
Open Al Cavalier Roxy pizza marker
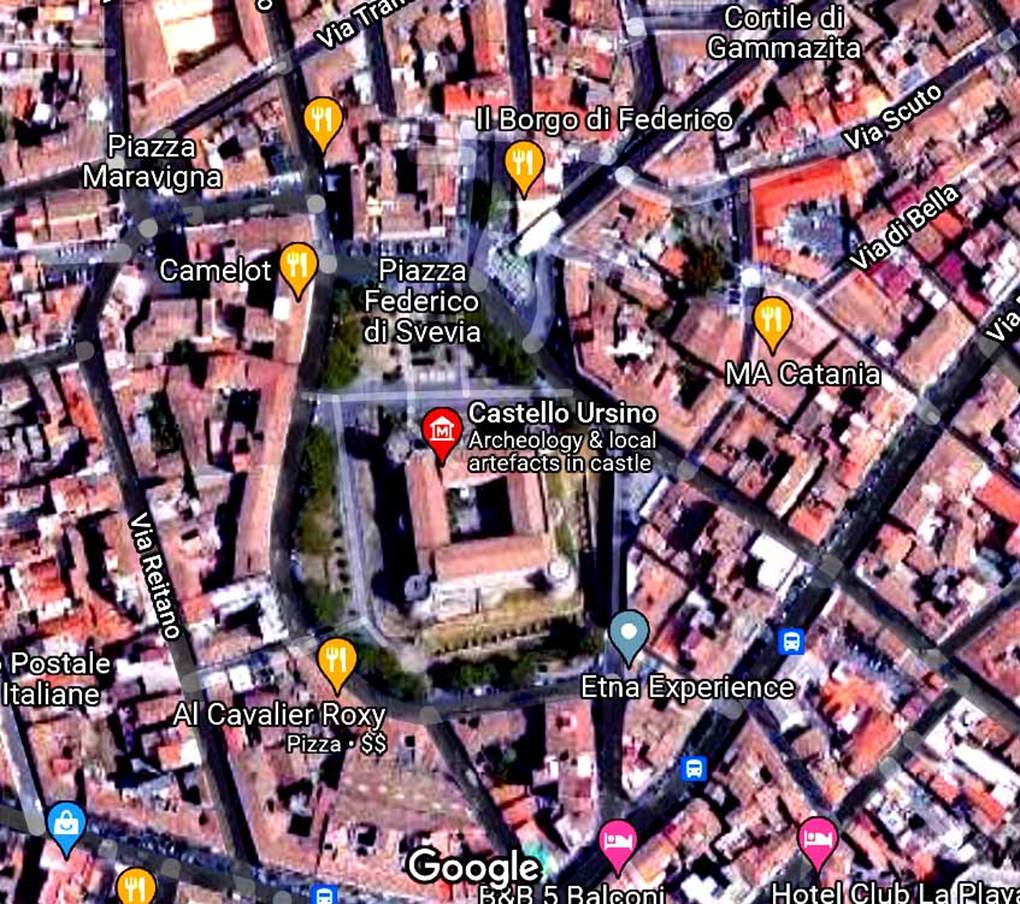point(337,661)
